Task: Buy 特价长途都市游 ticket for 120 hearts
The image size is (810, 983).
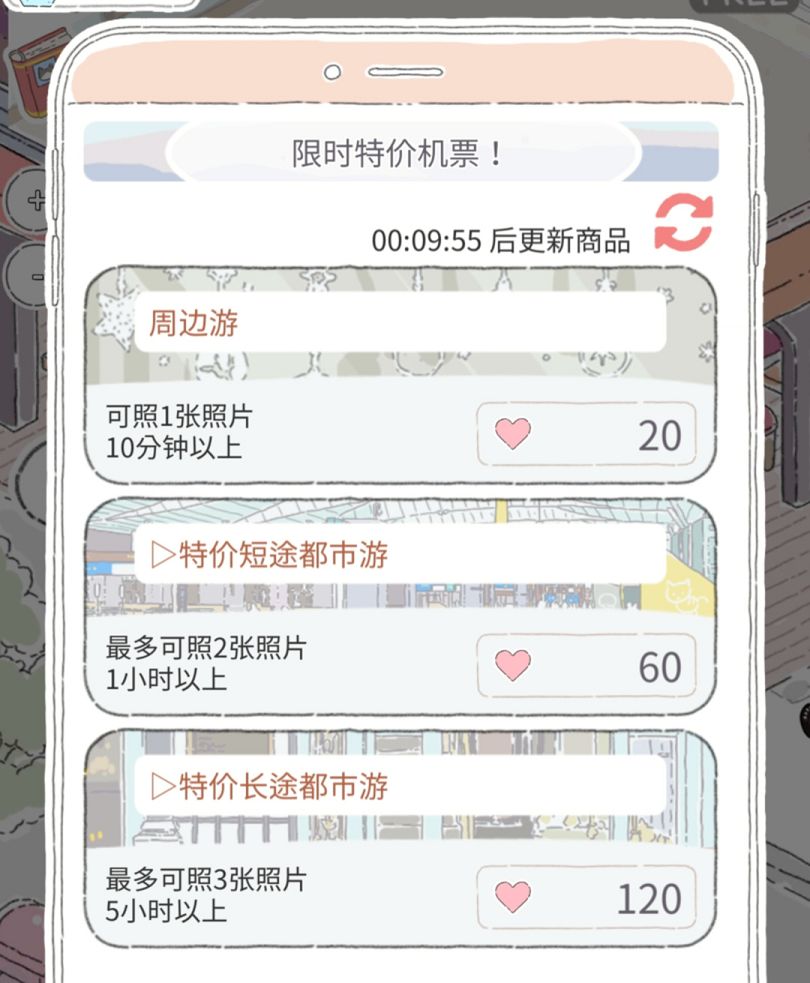Action: tap(586, 898)
